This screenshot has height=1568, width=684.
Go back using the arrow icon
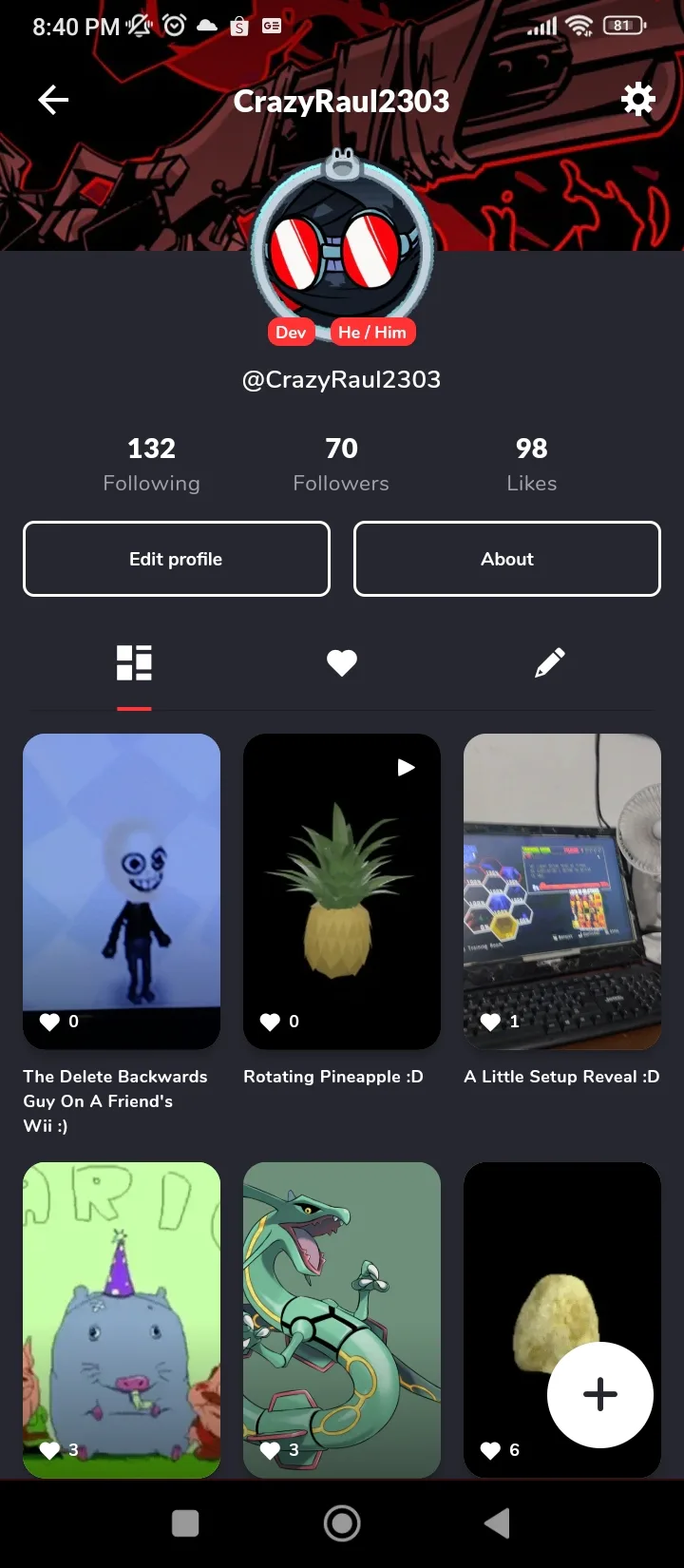53,100
